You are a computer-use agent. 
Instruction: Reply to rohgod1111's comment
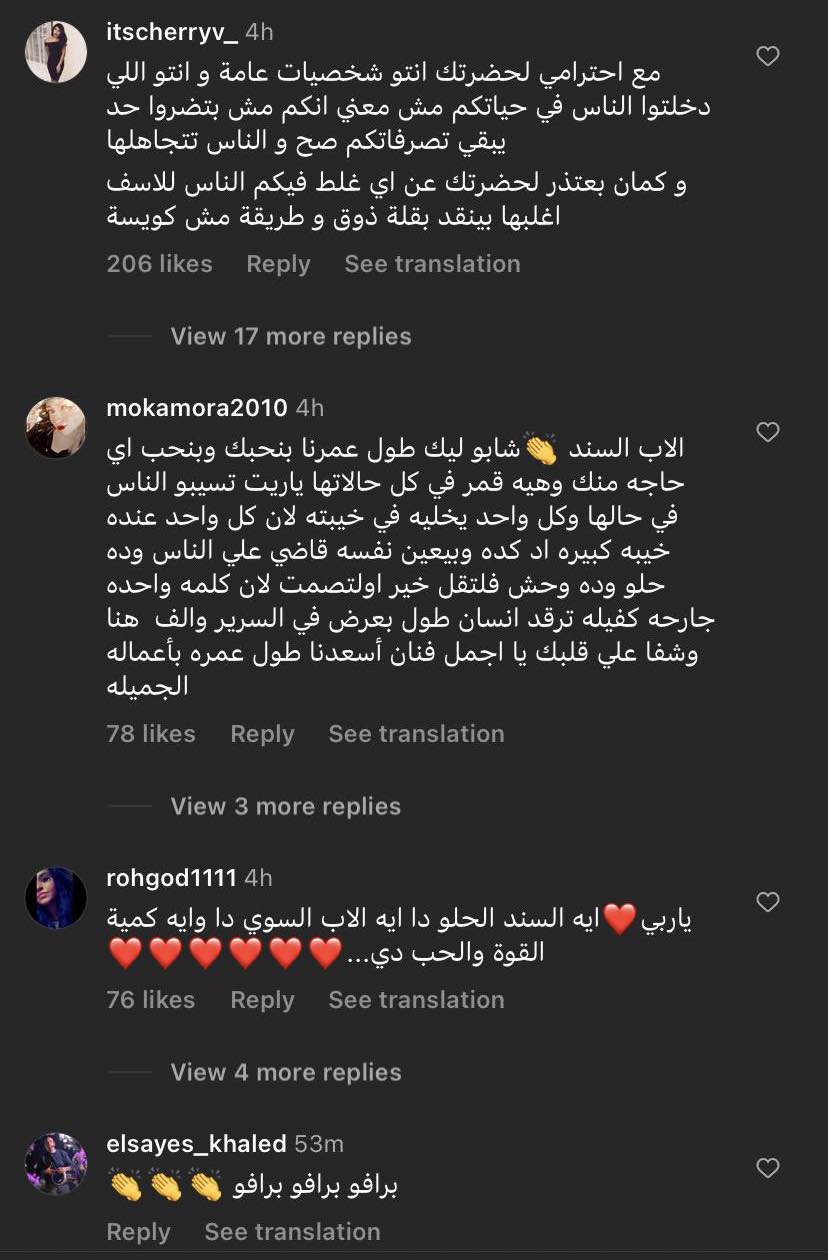tap(262, 1000)
